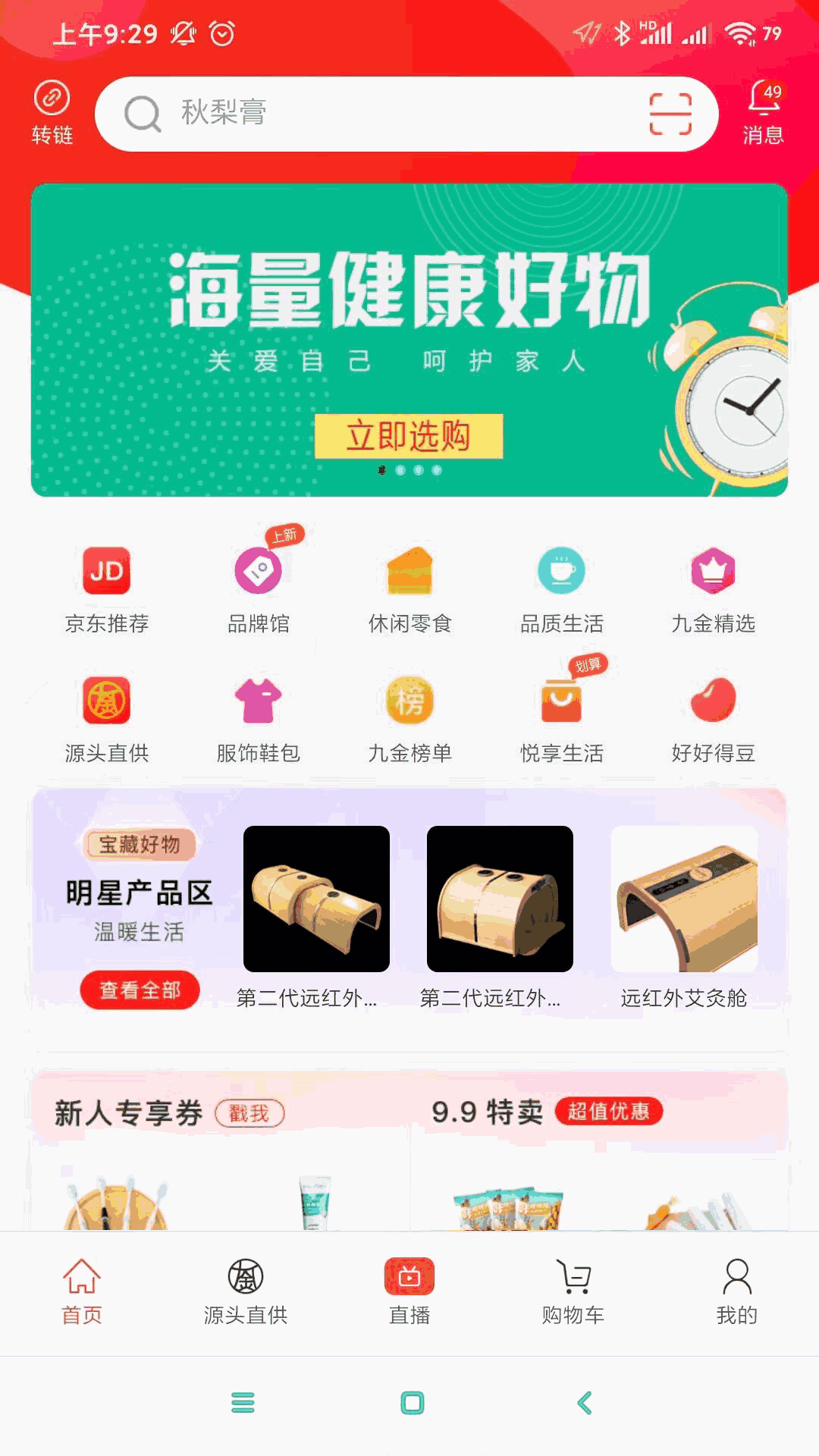Tap the 查看全部 button
819x1456 pixels.
coord(140,990)
